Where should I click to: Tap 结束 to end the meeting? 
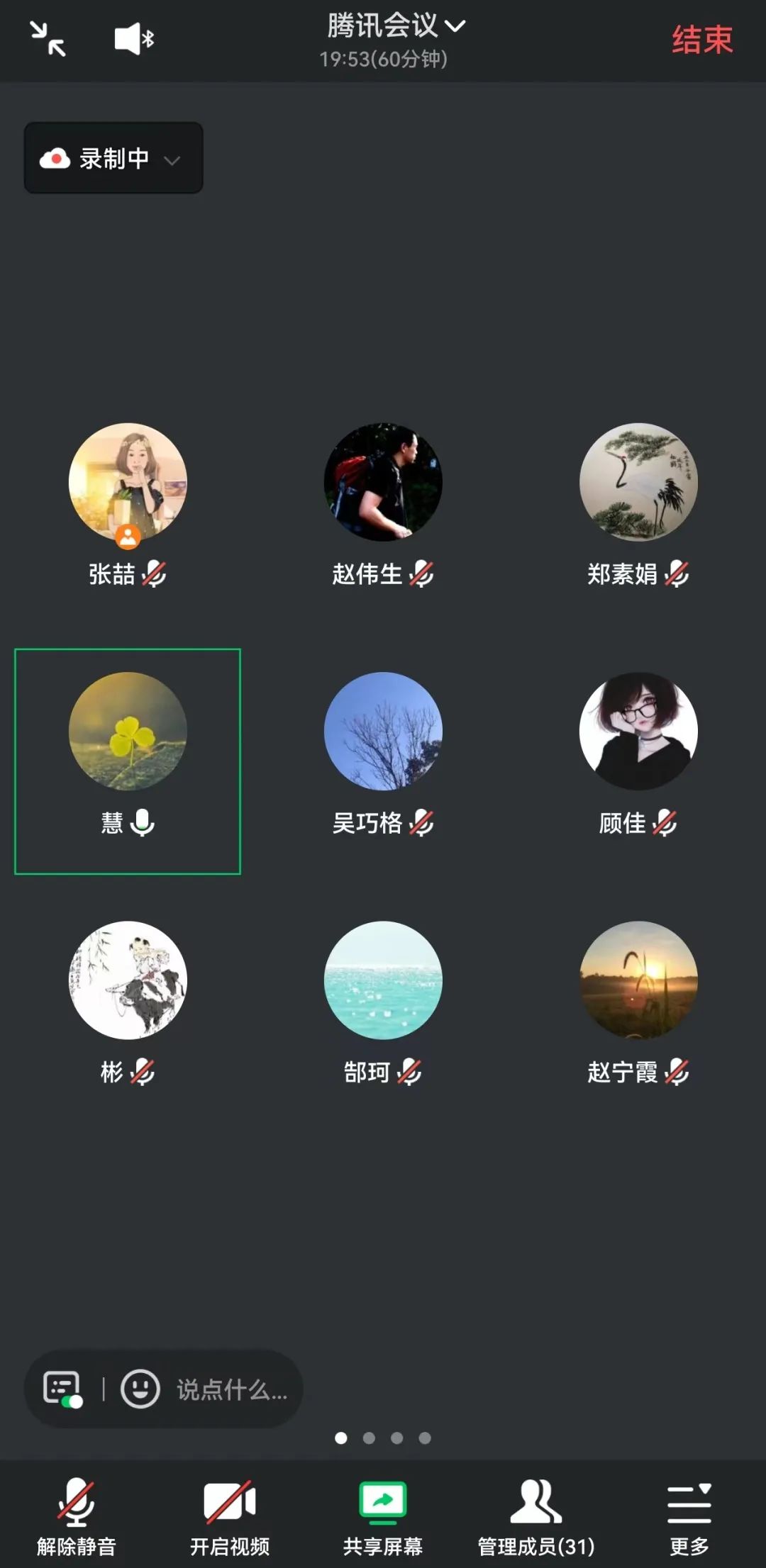[x=701, y=40]
